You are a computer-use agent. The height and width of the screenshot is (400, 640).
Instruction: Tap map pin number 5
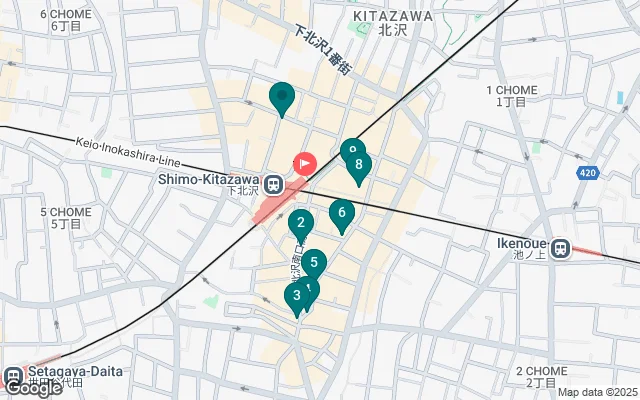coord(314,263)
